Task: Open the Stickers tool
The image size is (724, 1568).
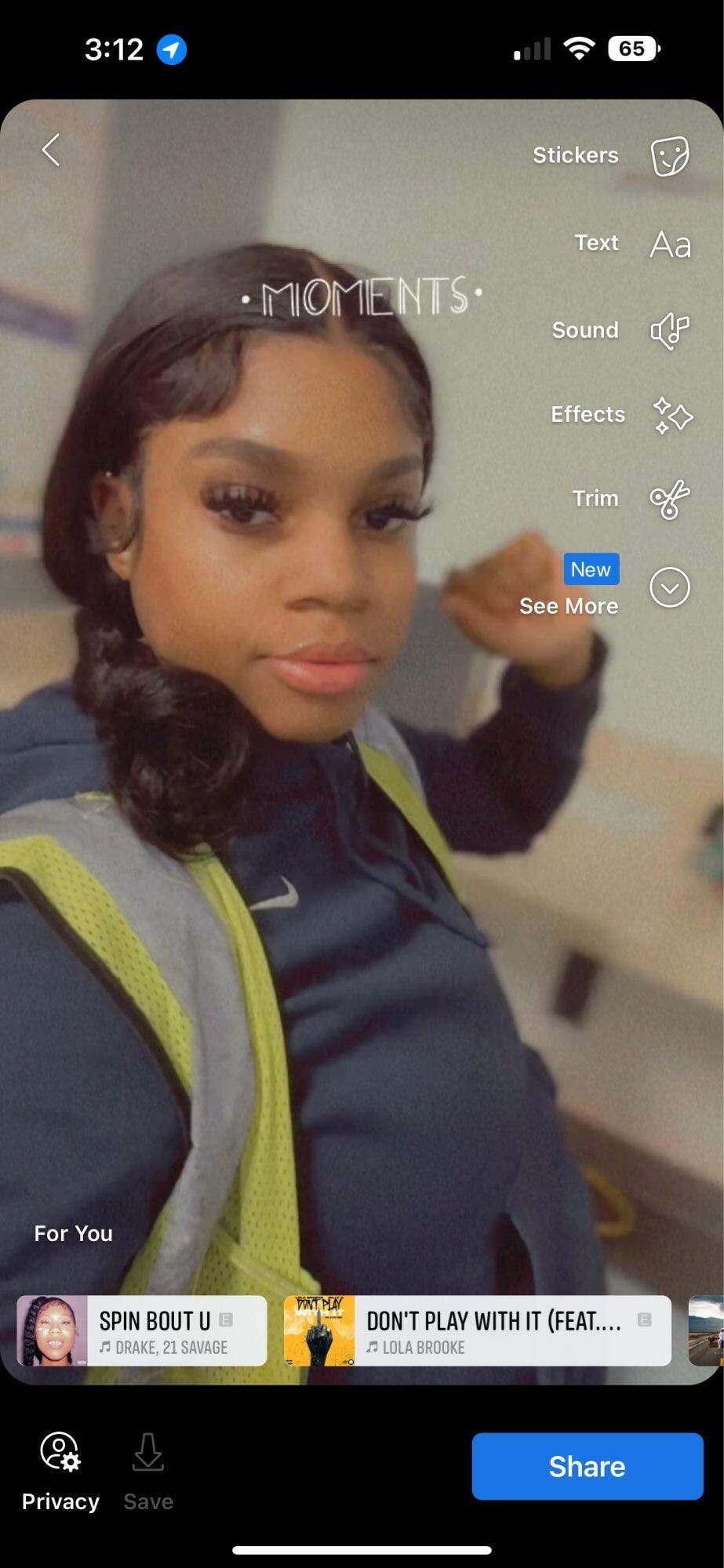Action: (x=669, y=155)
